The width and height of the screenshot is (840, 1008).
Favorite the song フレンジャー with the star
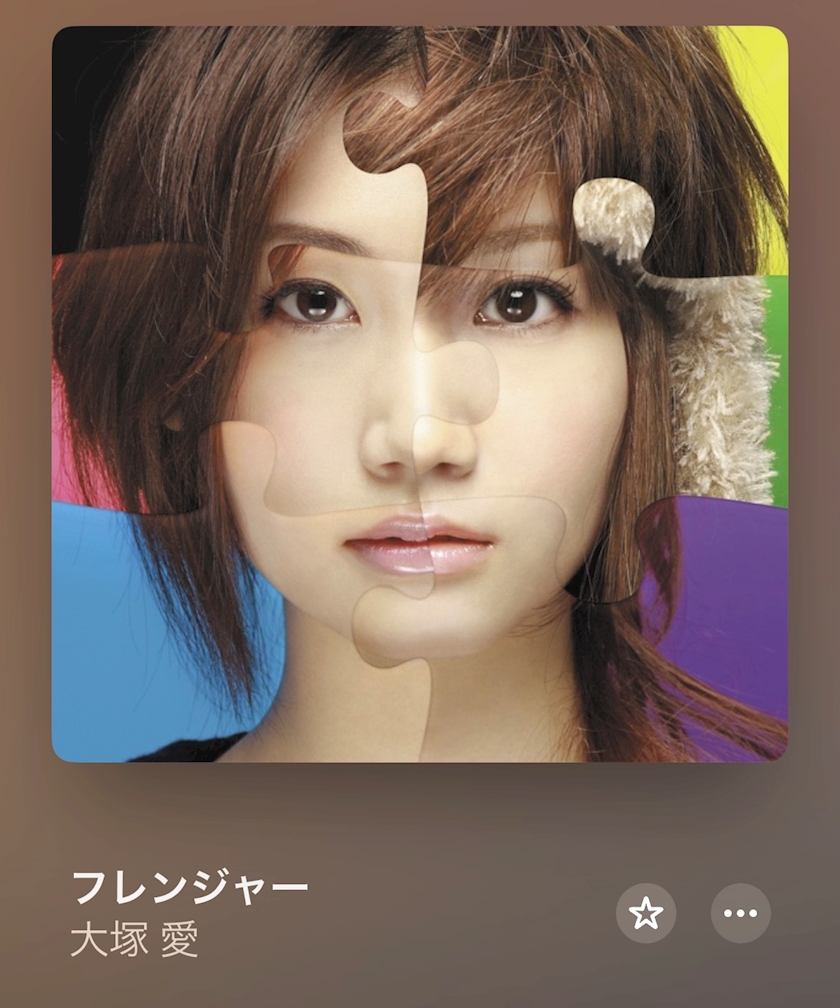pos(646,913)
